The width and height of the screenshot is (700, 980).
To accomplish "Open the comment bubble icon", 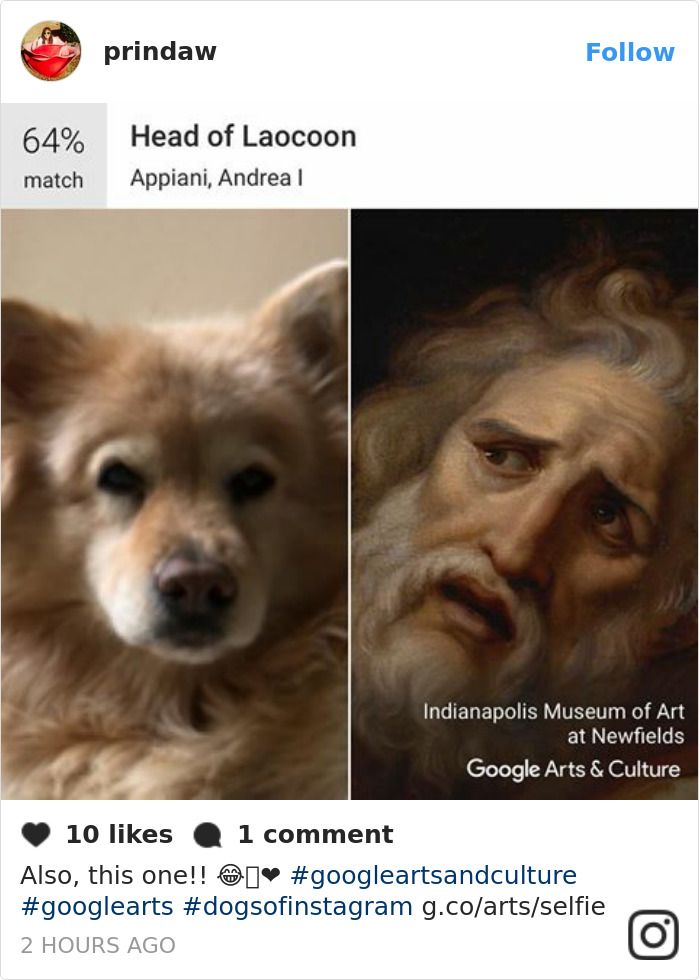I will [207, 834].
